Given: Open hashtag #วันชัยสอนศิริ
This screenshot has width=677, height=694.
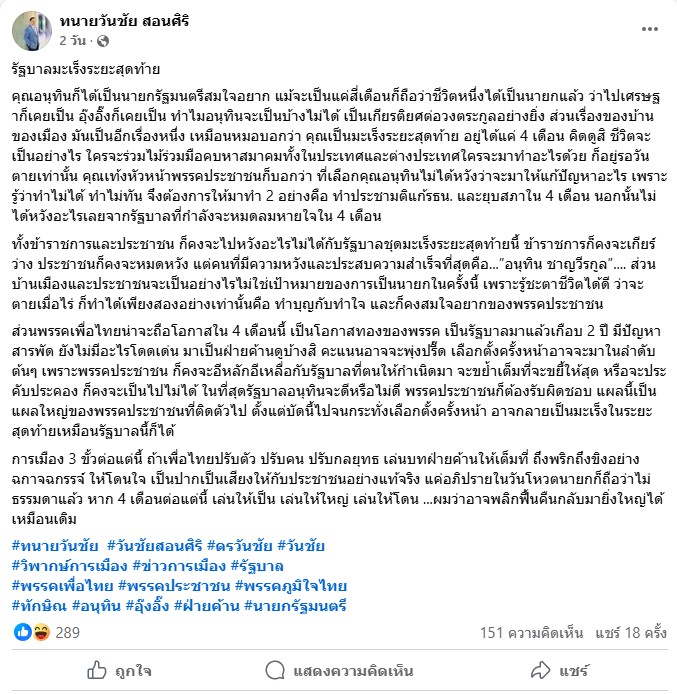Looking at the screenshot, I should pyautogui.click(x=155, y=545).
